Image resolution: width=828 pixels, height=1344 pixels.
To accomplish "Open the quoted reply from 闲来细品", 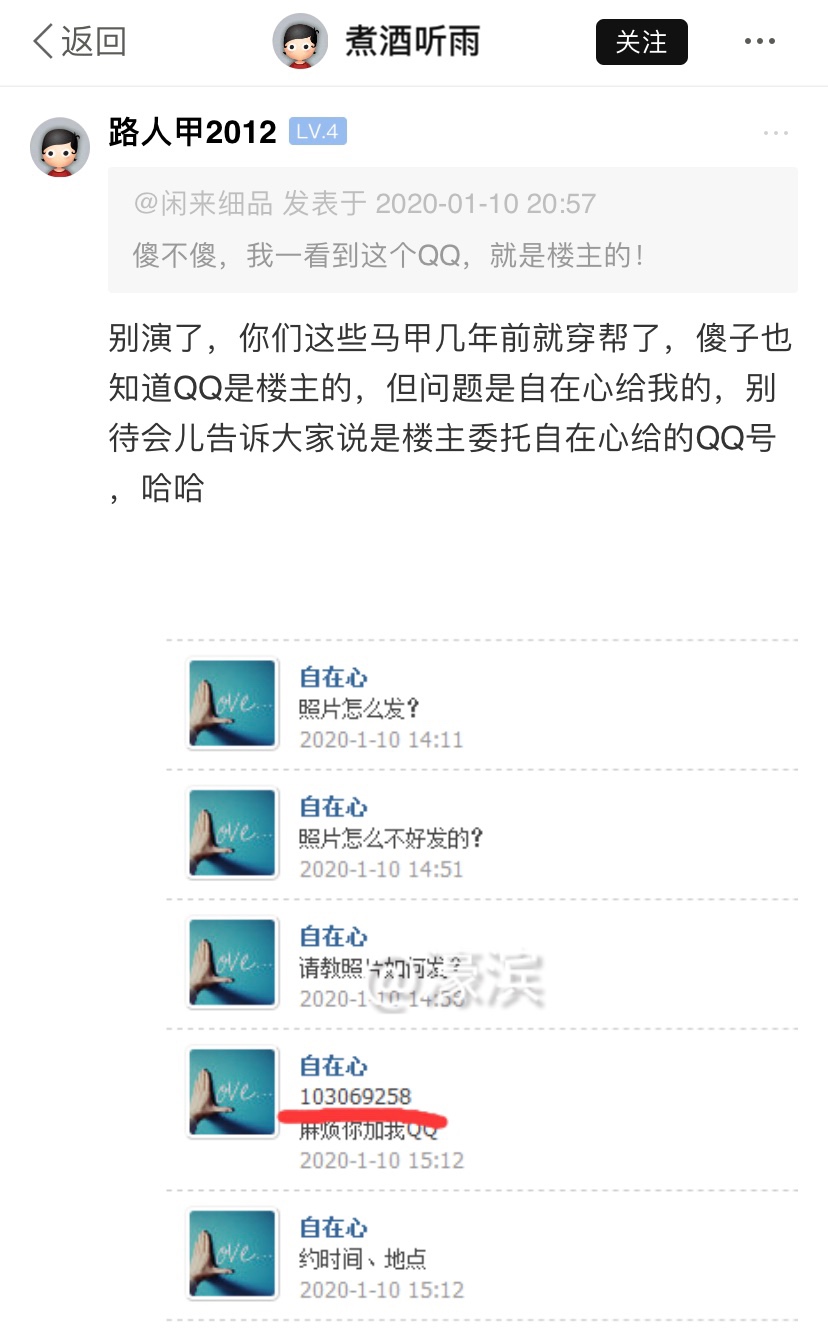I will coord(452,230).
